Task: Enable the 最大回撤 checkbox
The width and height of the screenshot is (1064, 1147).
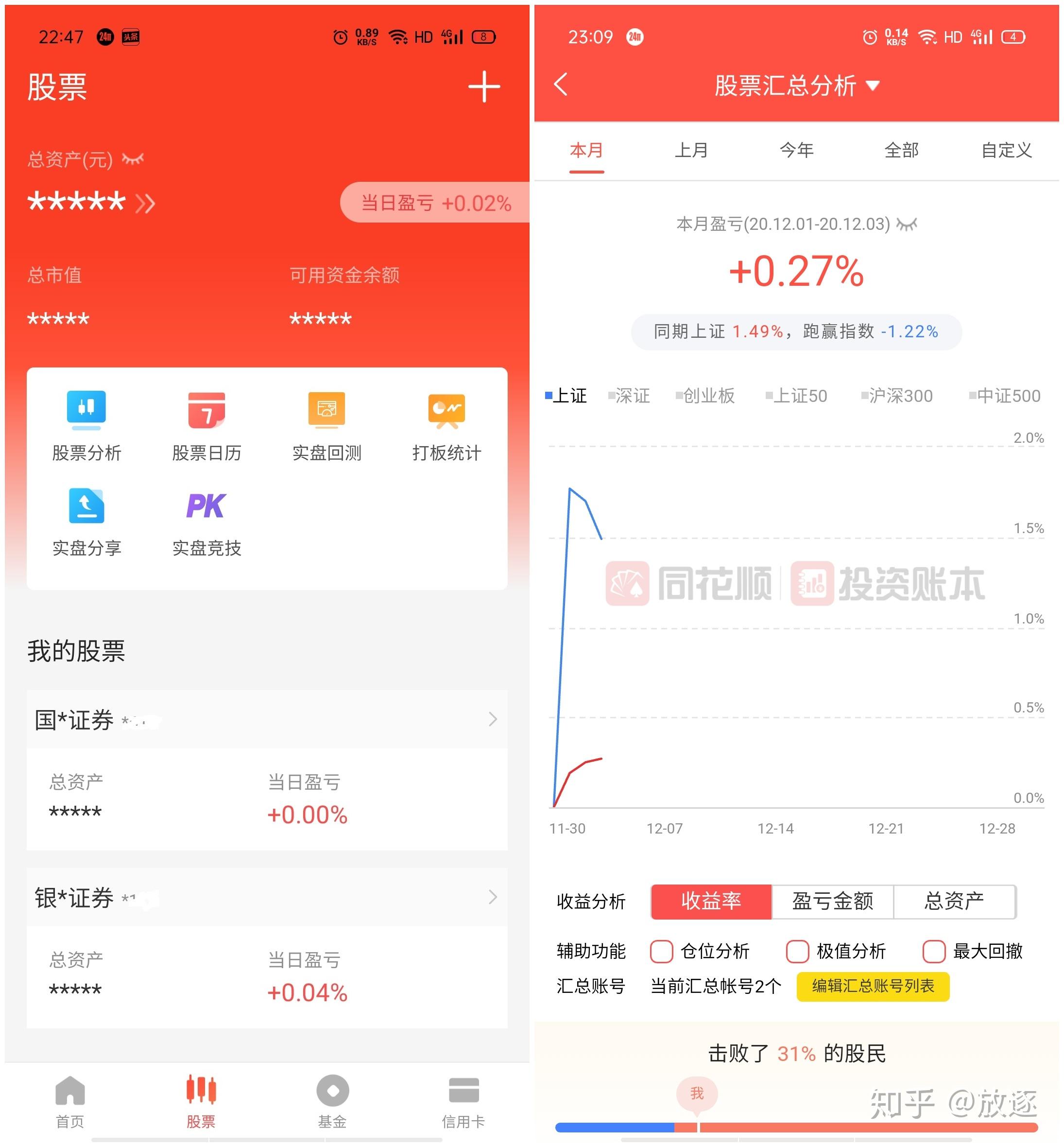Action: click(933, 951)
